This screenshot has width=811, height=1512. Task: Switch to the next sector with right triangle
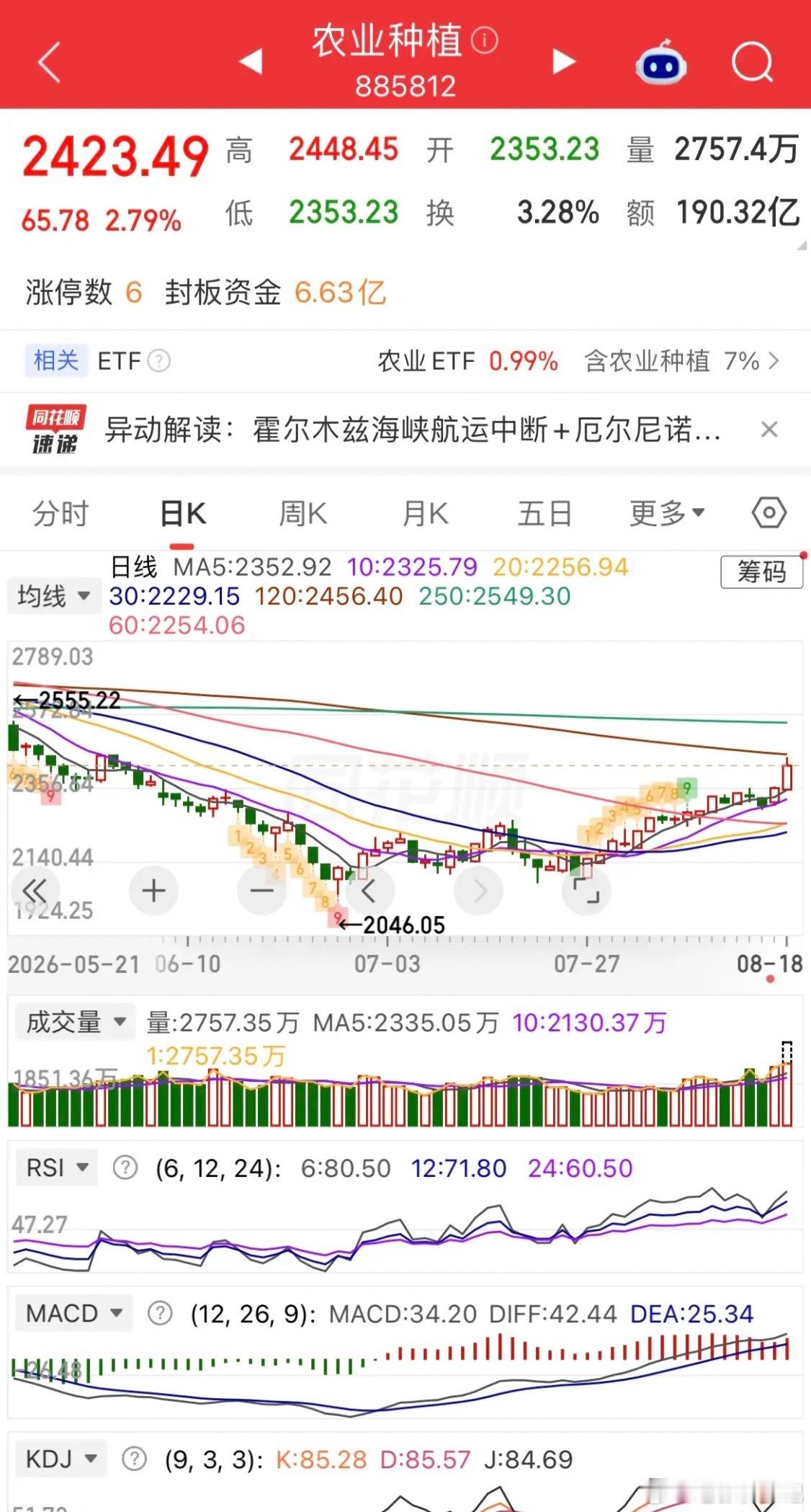tap(564, 61)
